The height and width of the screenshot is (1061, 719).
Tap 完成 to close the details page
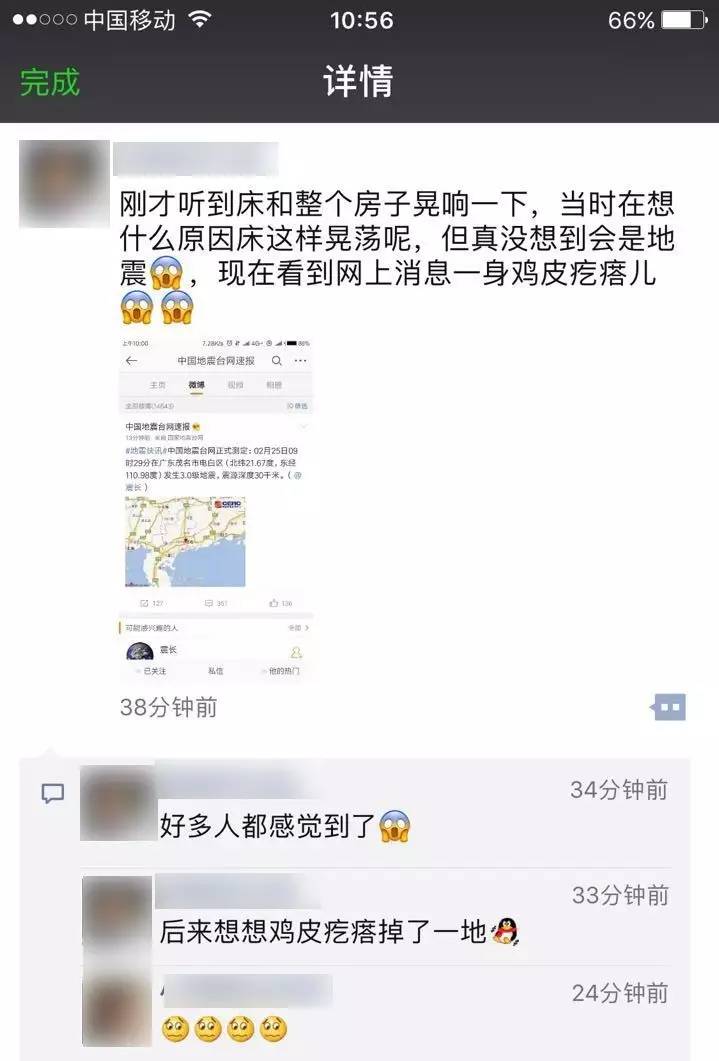tap(50, 82)
